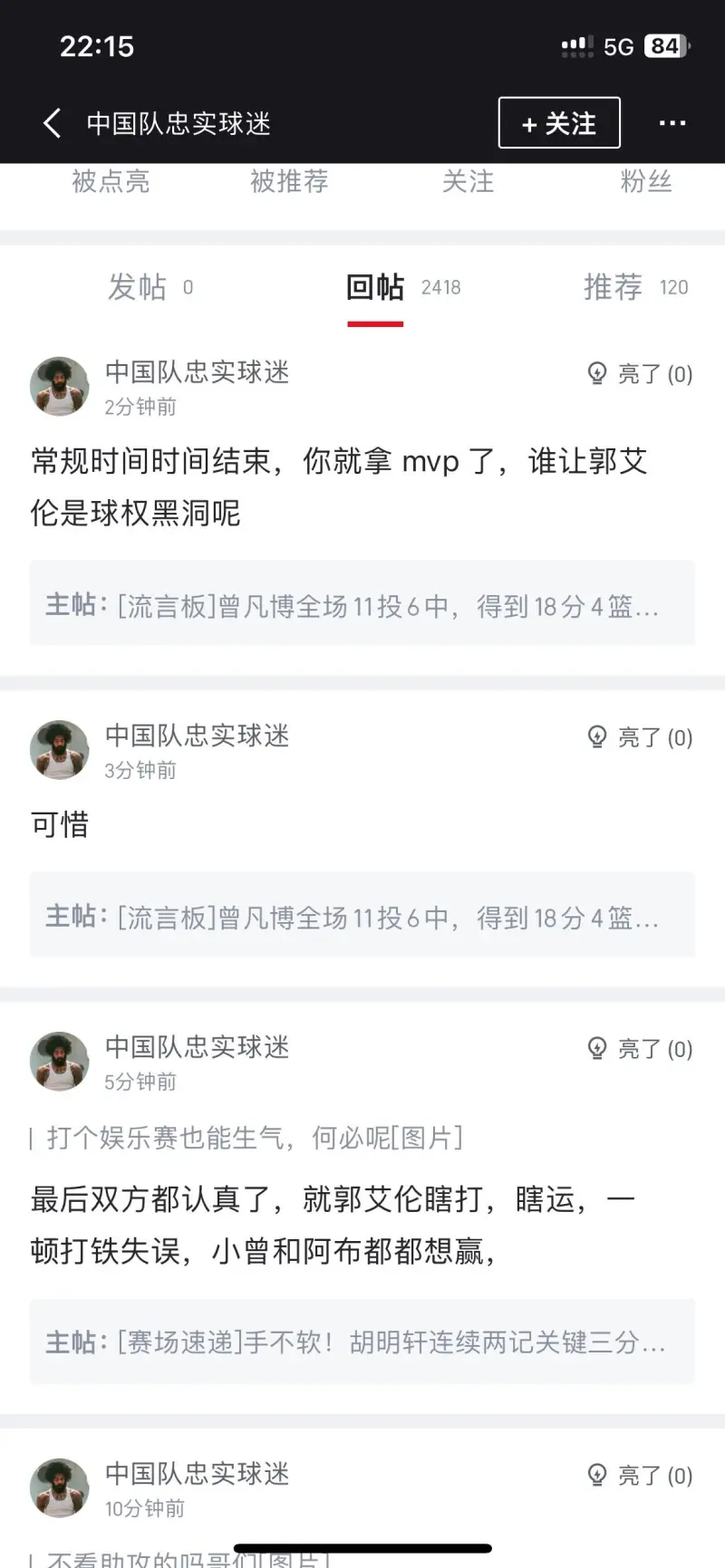Open the reply about 郭艾伦是球权黑洞
725x1568 pixels.
coord(339,487)
